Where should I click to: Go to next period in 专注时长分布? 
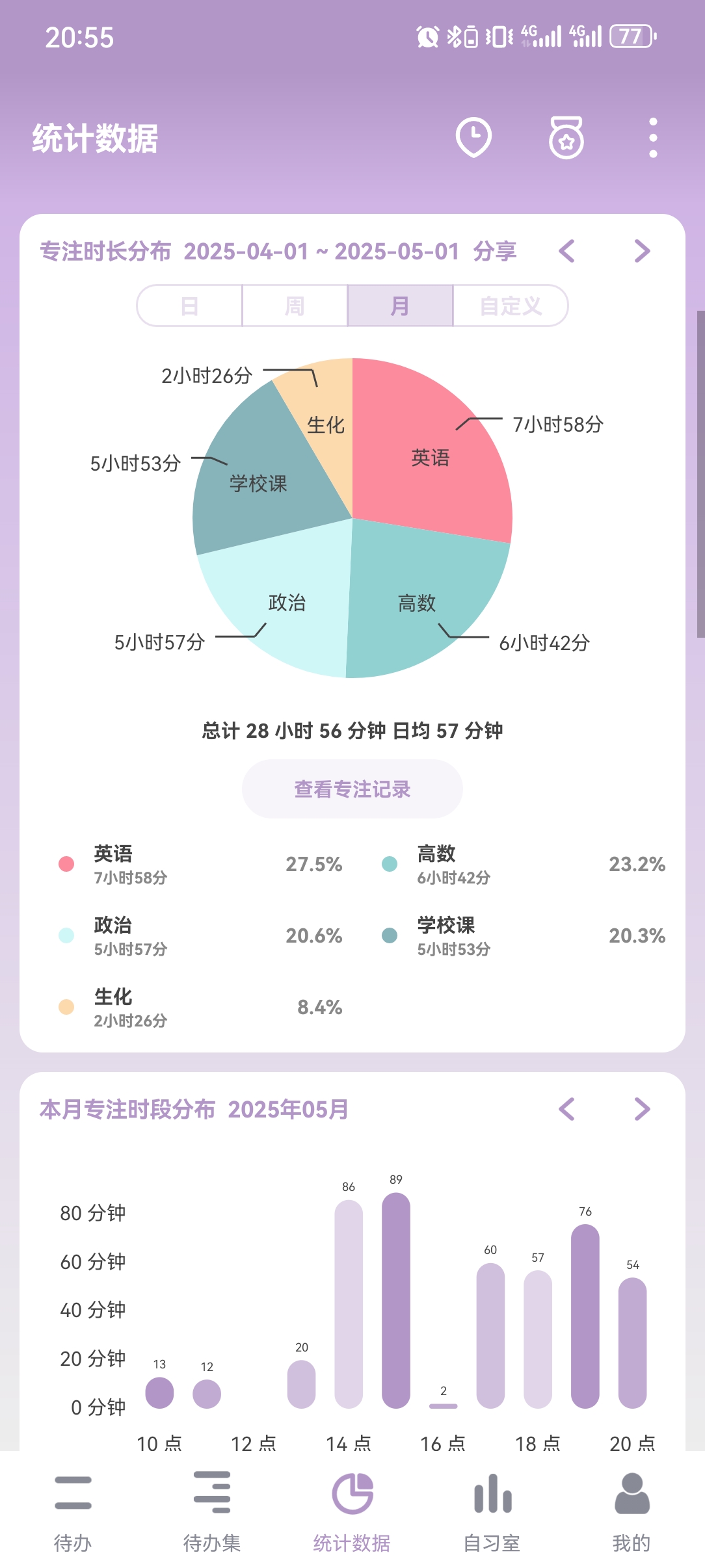click(x=642, y=251)
